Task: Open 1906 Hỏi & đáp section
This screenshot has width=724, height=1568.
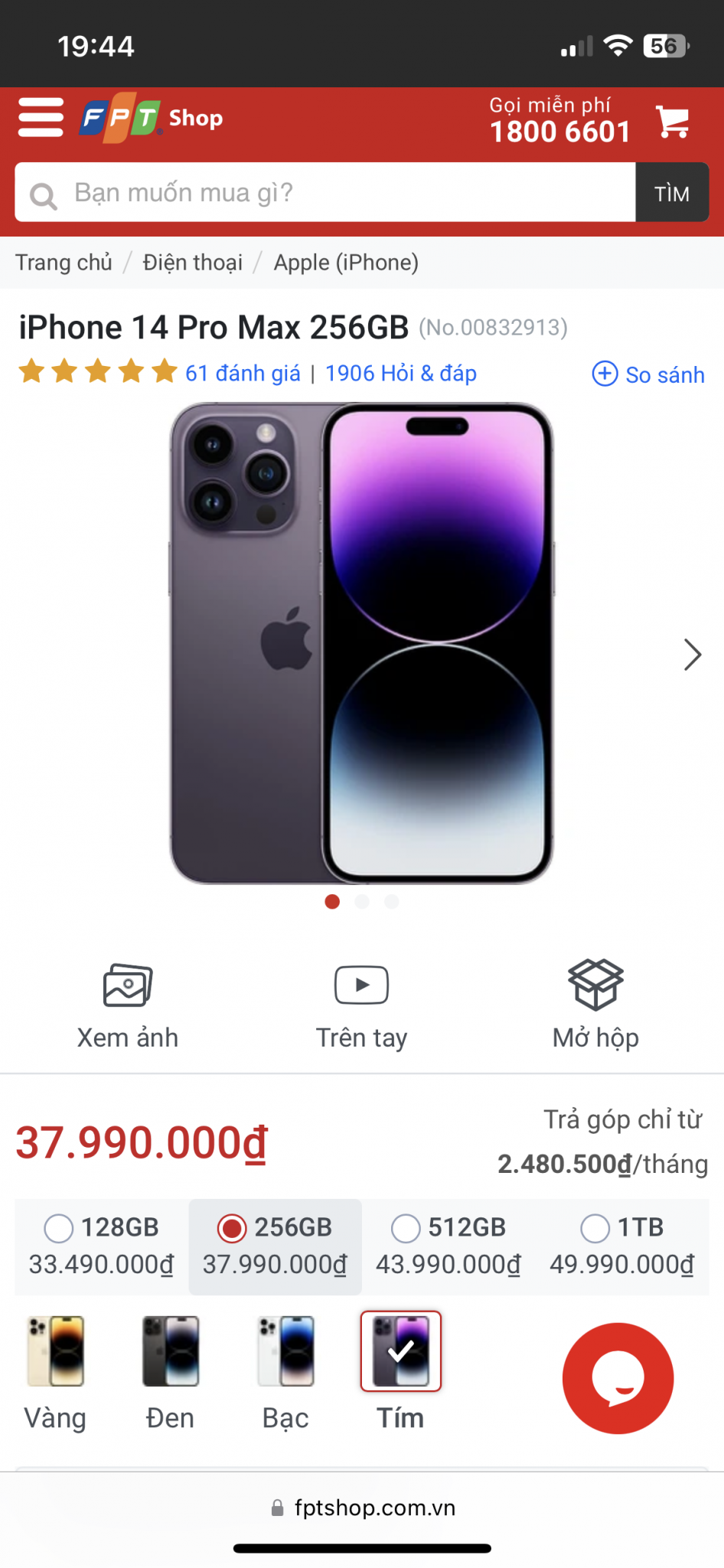Action: [x=400, y=373]
